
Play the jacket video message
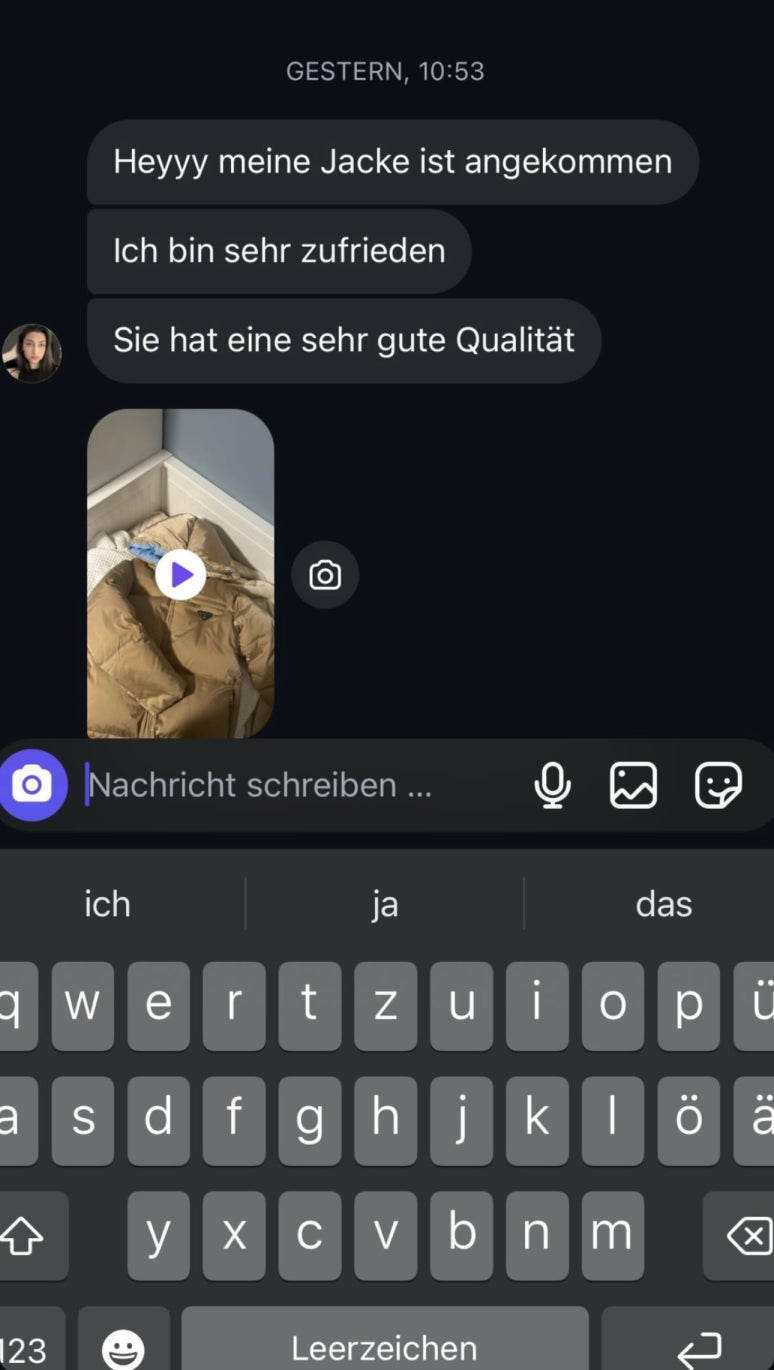click(x=181, y=575)
